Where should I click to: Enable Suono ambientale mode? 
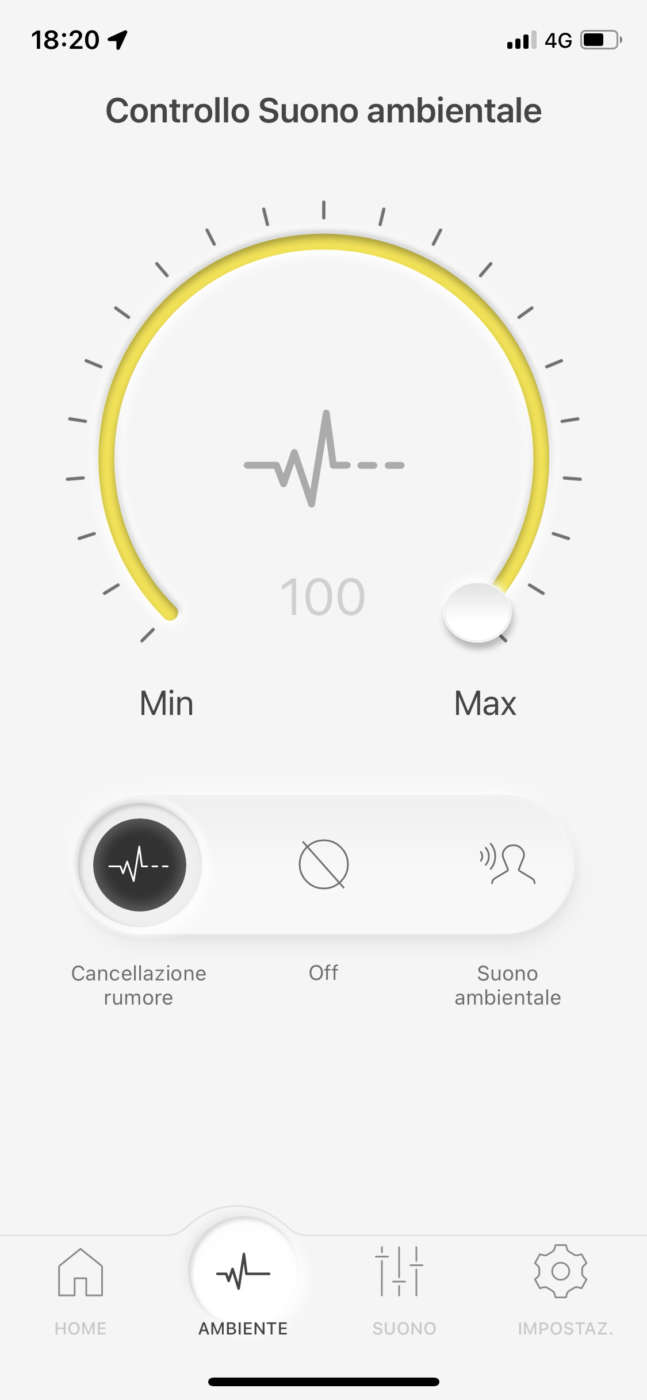(x=507, y=865)
